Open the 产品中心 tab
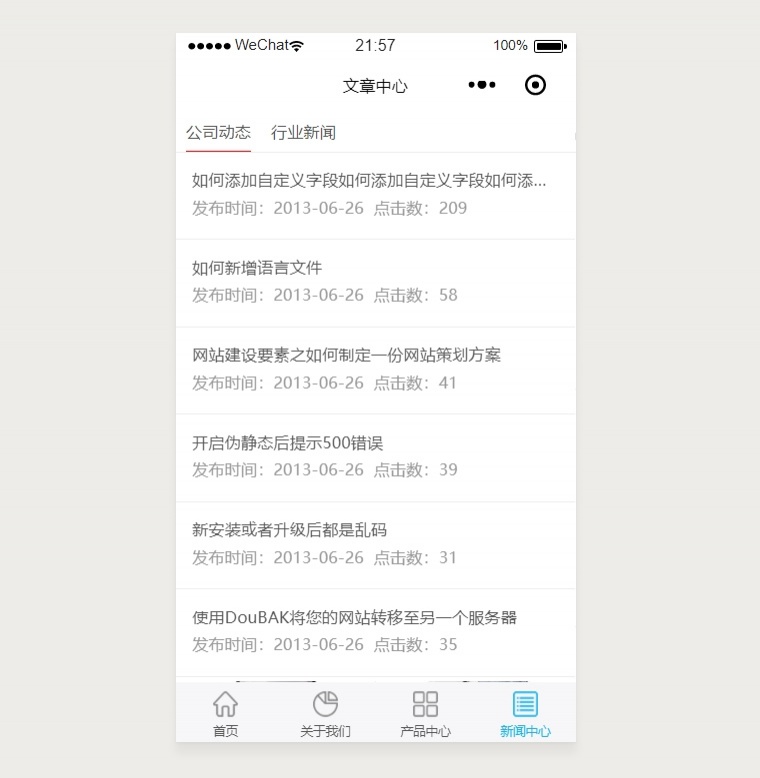Image resolution: width=760 pixels, height=778 pixels. point(425,713)
